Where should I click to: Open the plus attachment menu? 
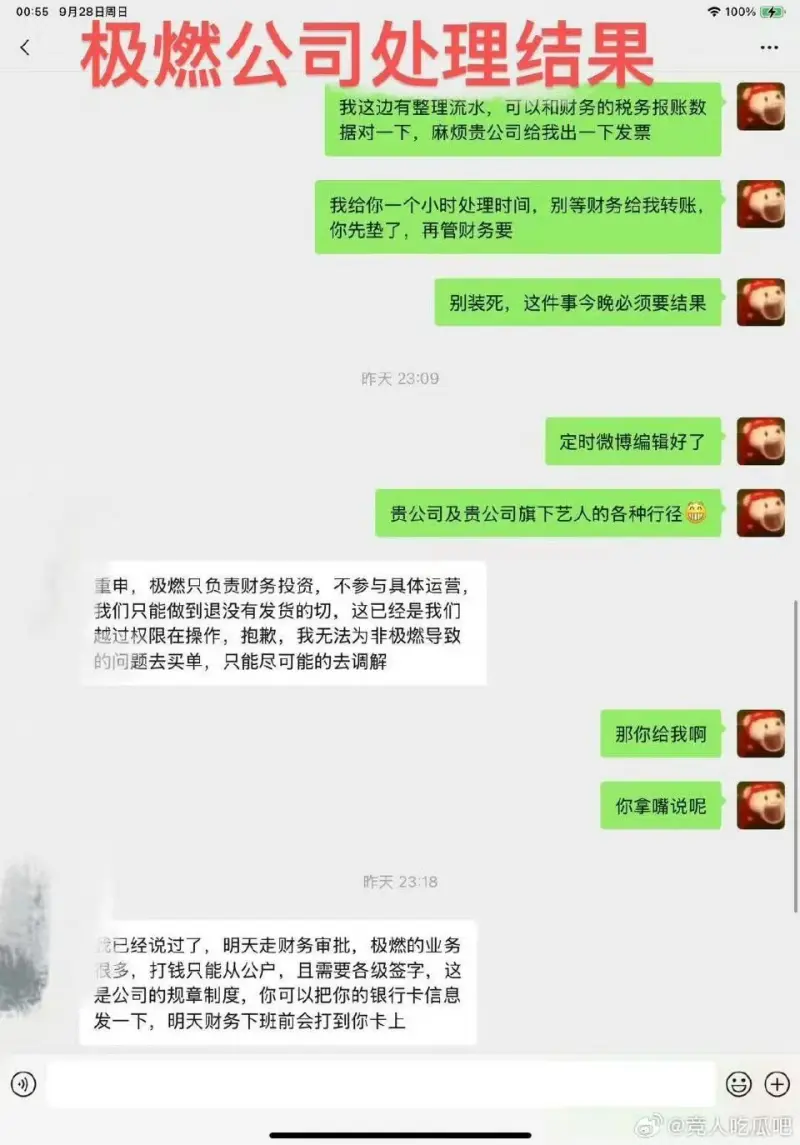point(777,1083)
